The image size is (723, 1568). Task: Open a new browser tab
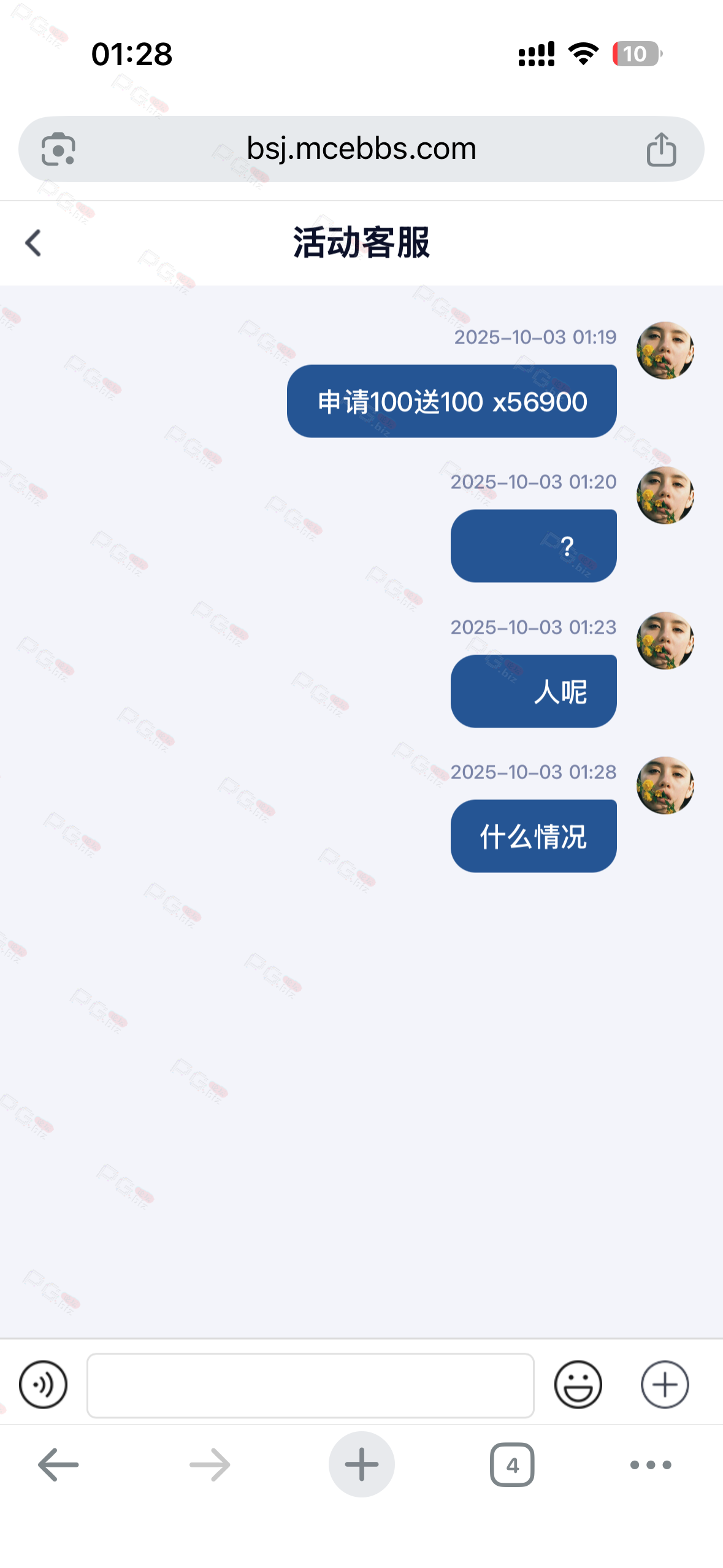coord(361,1464)
